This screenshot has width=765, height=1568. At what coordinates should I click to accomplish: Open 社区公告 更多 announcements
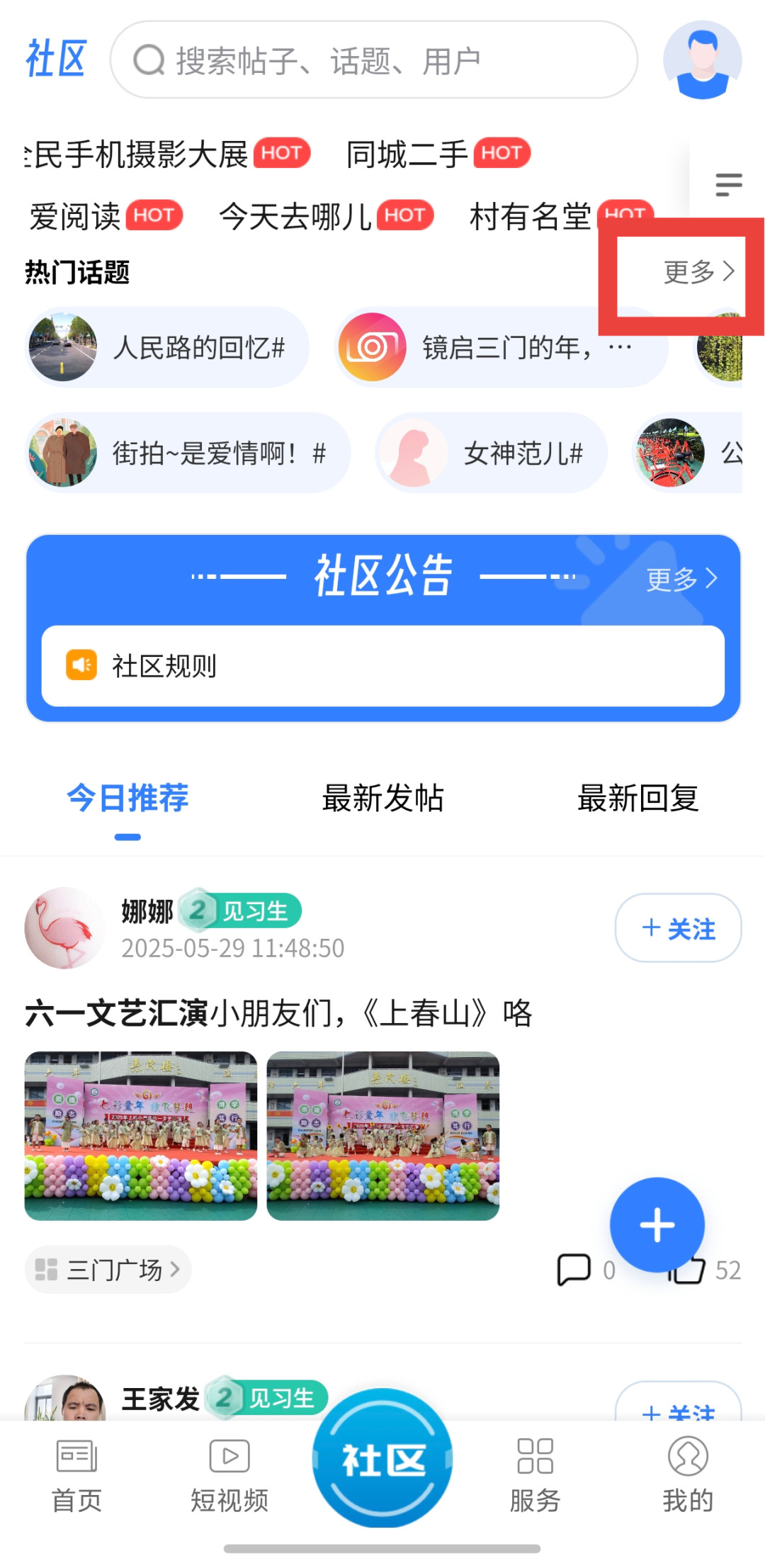click(x=679, y=579)
